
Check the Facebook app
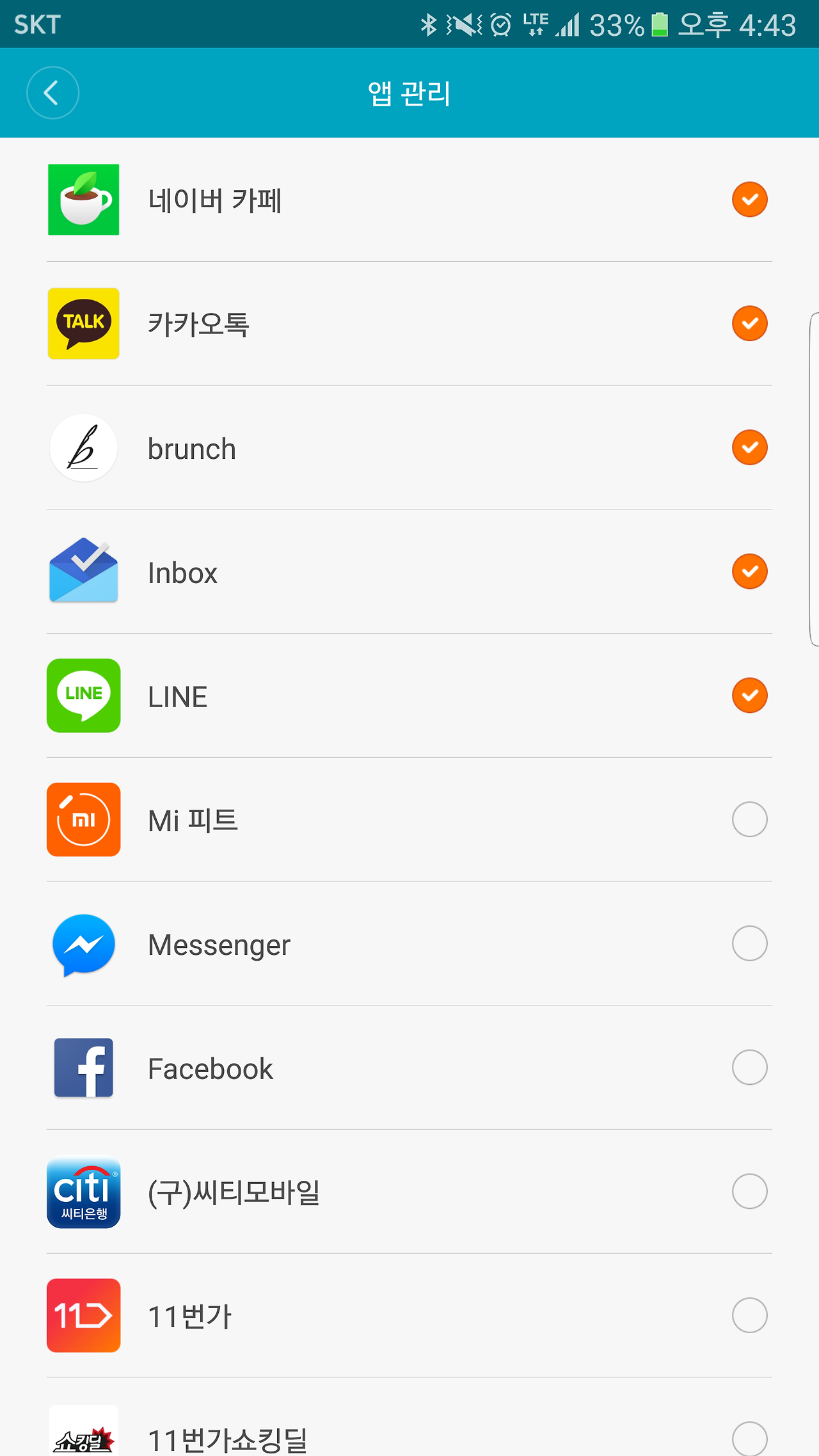pyautogui.click(x=749, y=1068)
